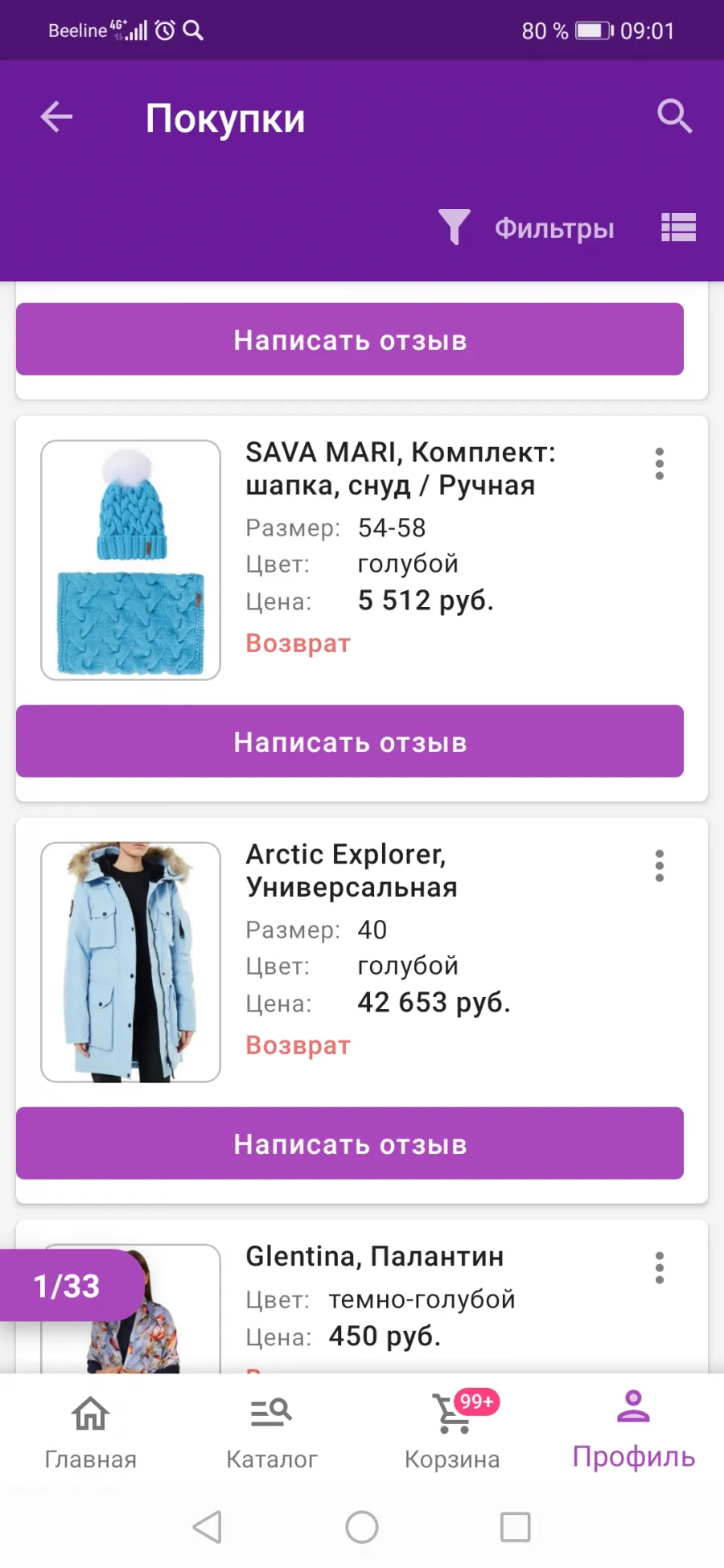Switch to the list view layout icon
724x1568 pixels.
coord(678,228)
